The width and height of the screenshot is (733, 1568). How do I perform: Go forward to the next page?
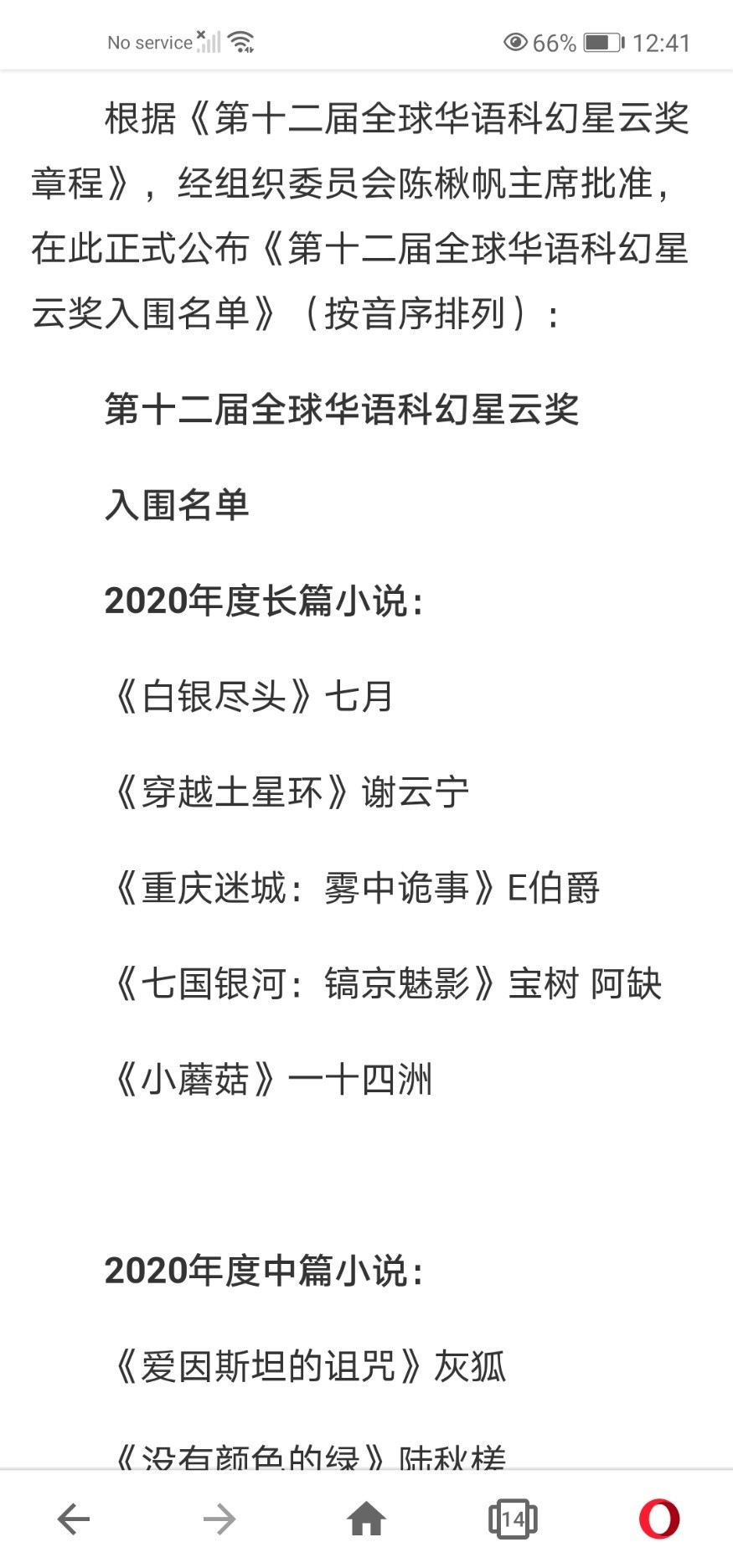pos(219,1519)
